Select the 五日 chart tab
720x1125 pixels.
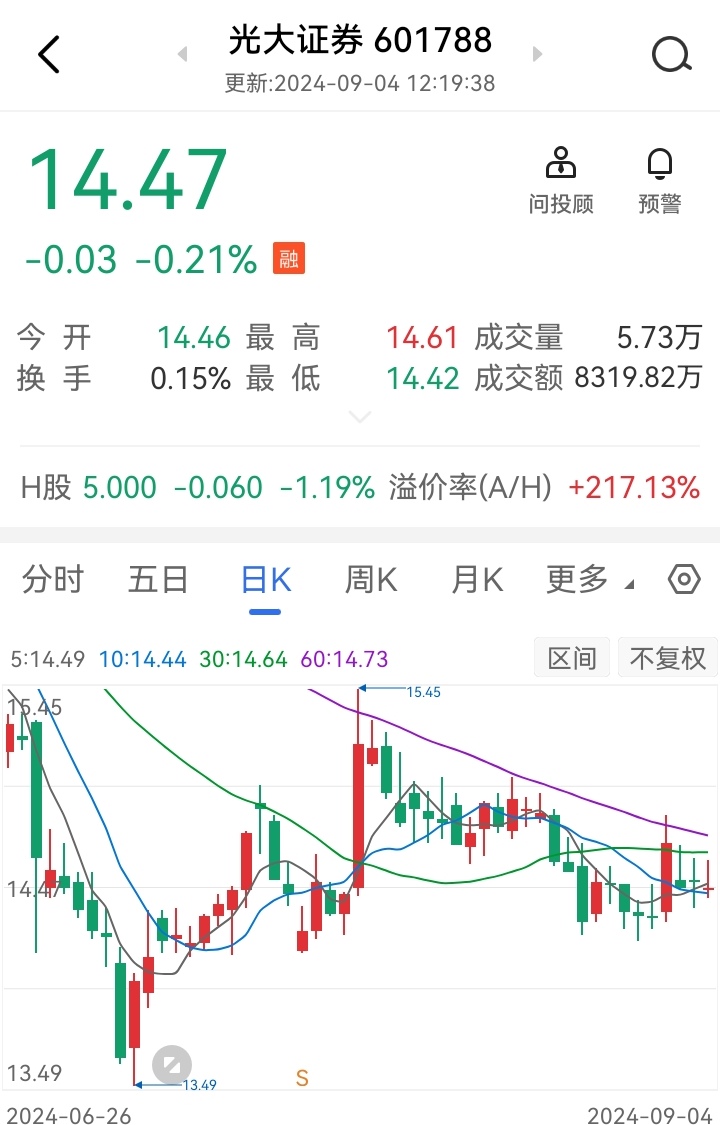tap(158, 579)
